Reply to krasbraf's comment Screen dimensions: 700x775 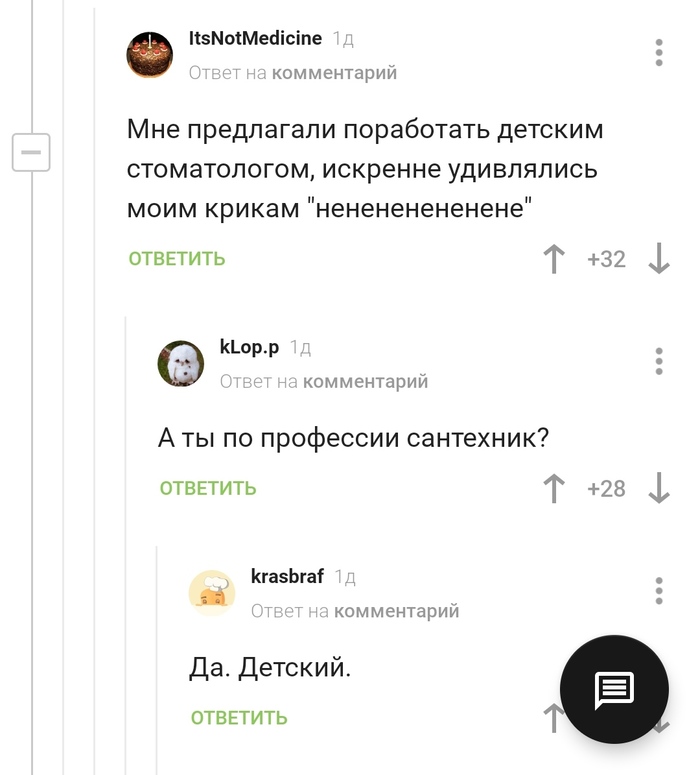(239, 718)
